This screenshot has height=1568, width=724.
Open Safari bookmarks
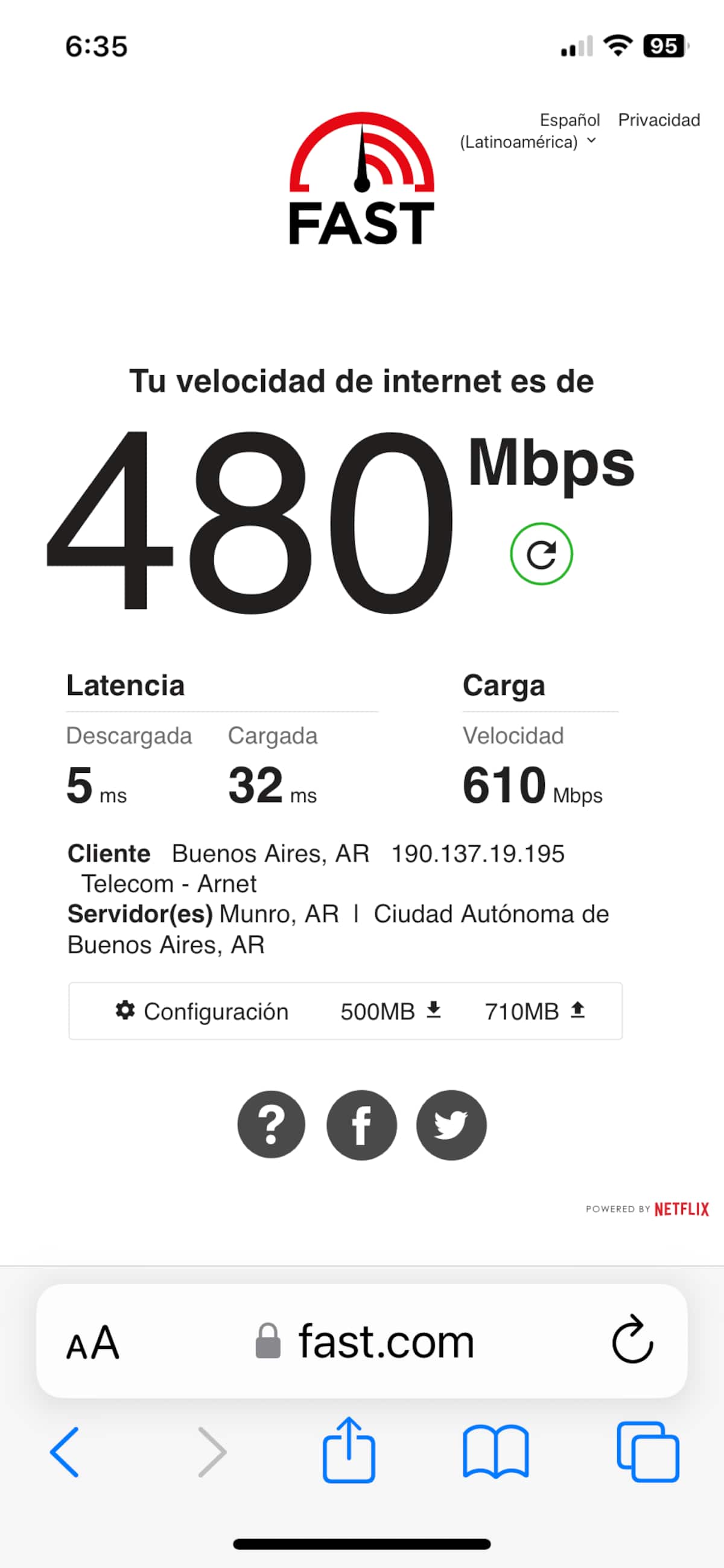[x=497, y=1452]
